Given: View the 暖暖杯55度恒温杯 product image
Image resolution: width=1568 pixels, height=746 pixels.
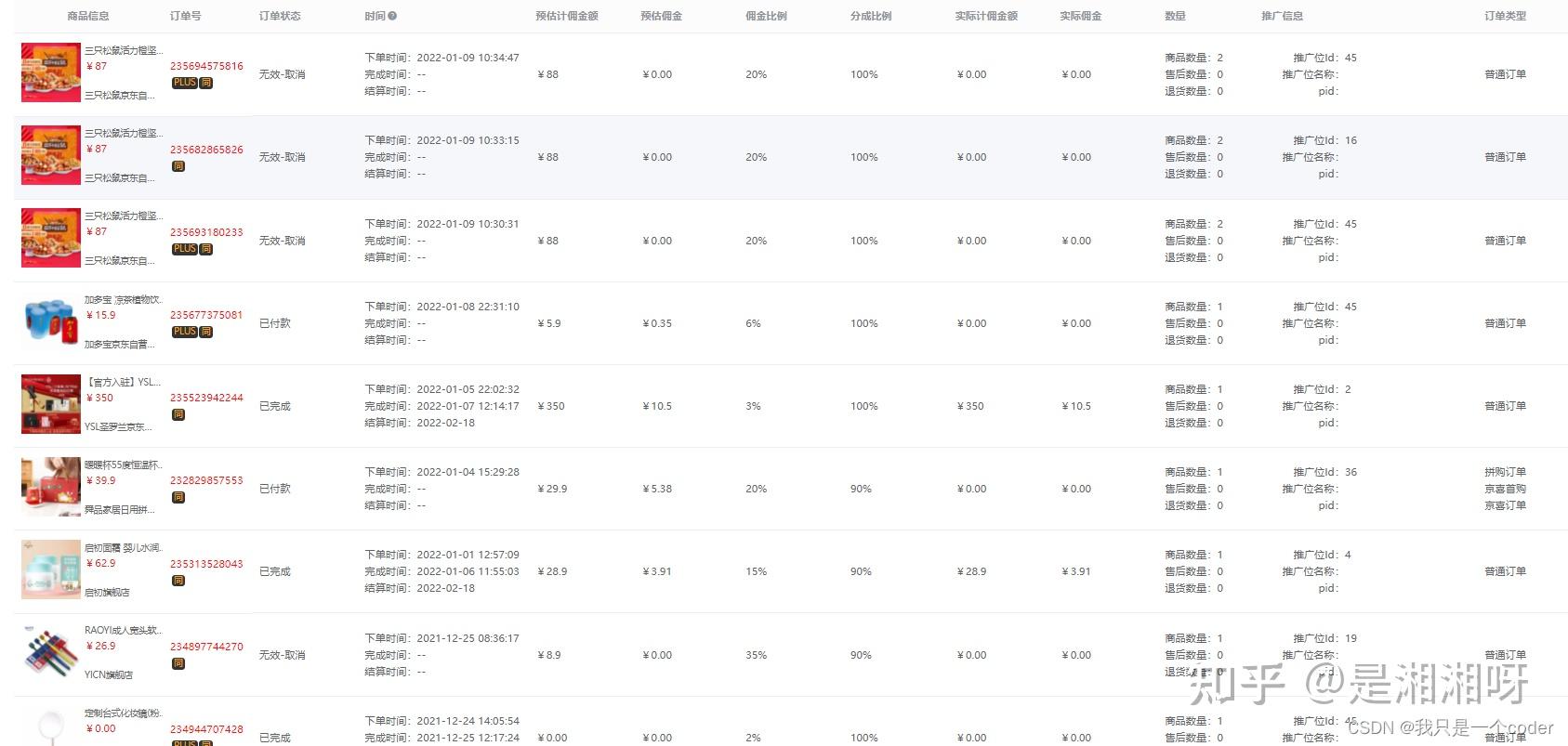Looking at the screenshot, I should pyautogui.click(x=50, y=487).
